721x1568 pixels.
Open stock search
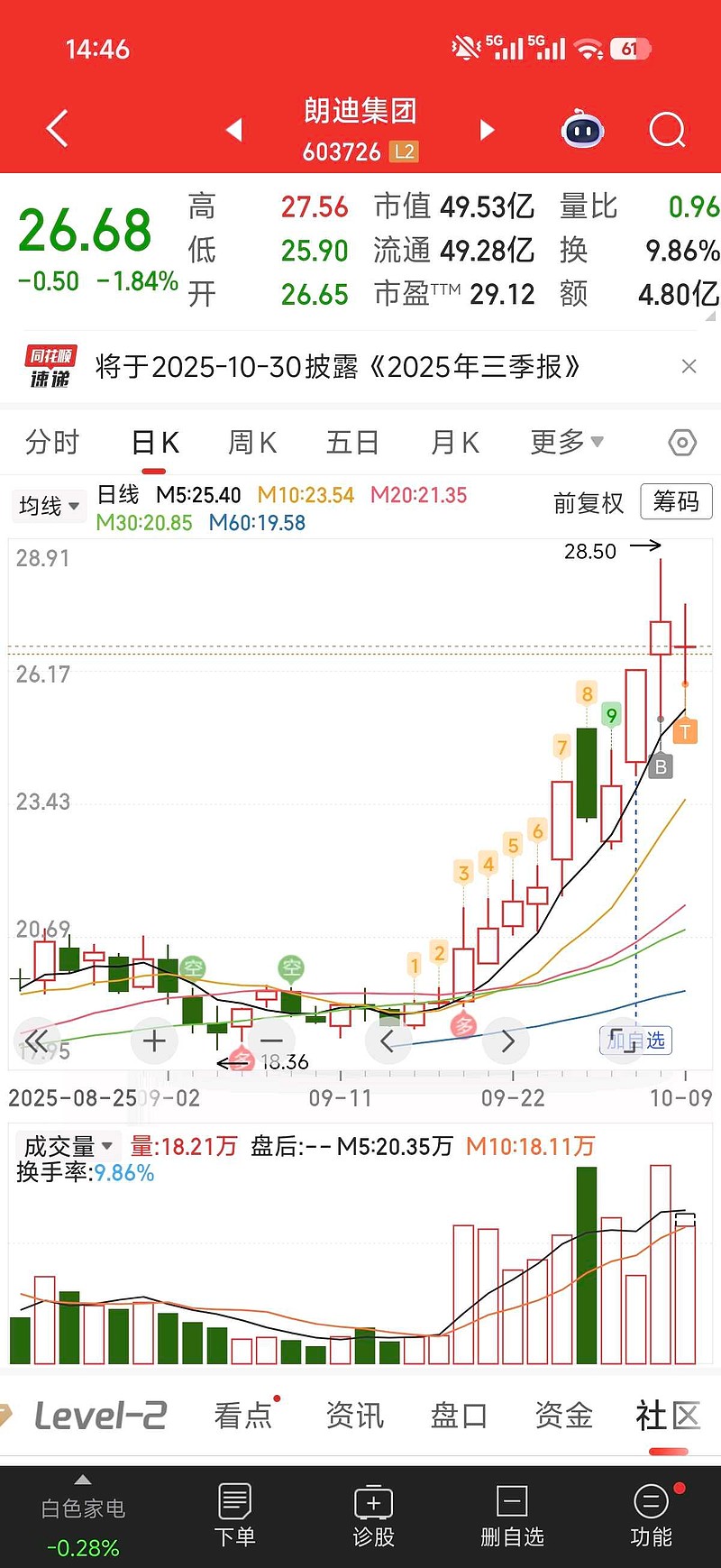667,131
